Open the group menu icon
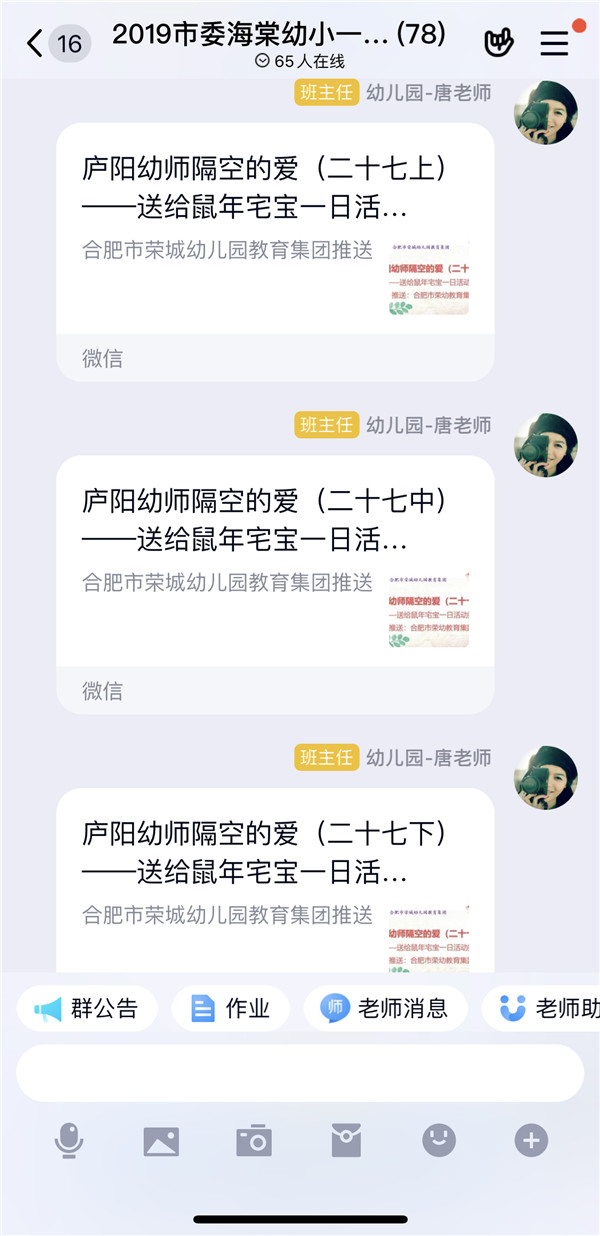Screen dimensions: 600x1236 click(554, 43)
